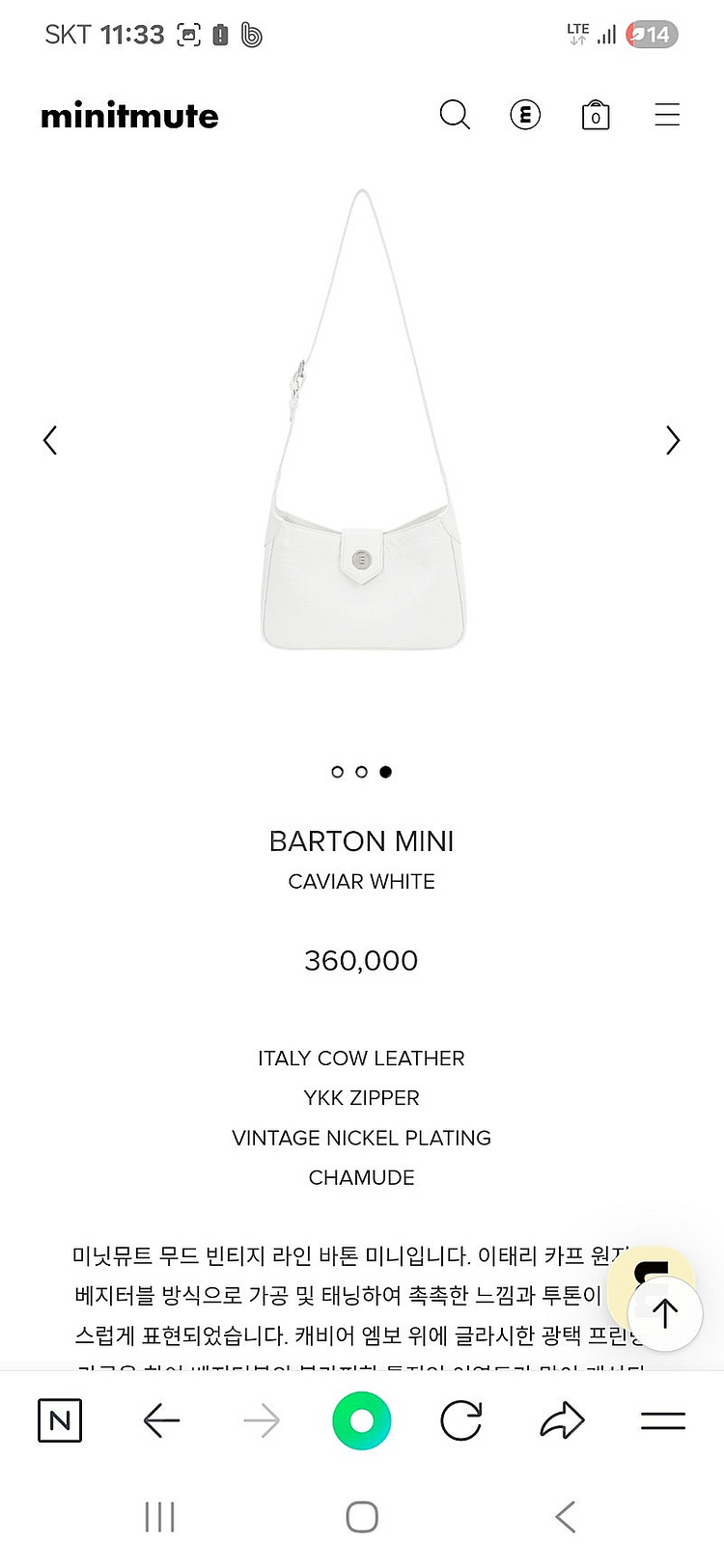Select the second image indicator dot
The image size is (724, 1568).
pyautogui.click(x=361, y=772)
